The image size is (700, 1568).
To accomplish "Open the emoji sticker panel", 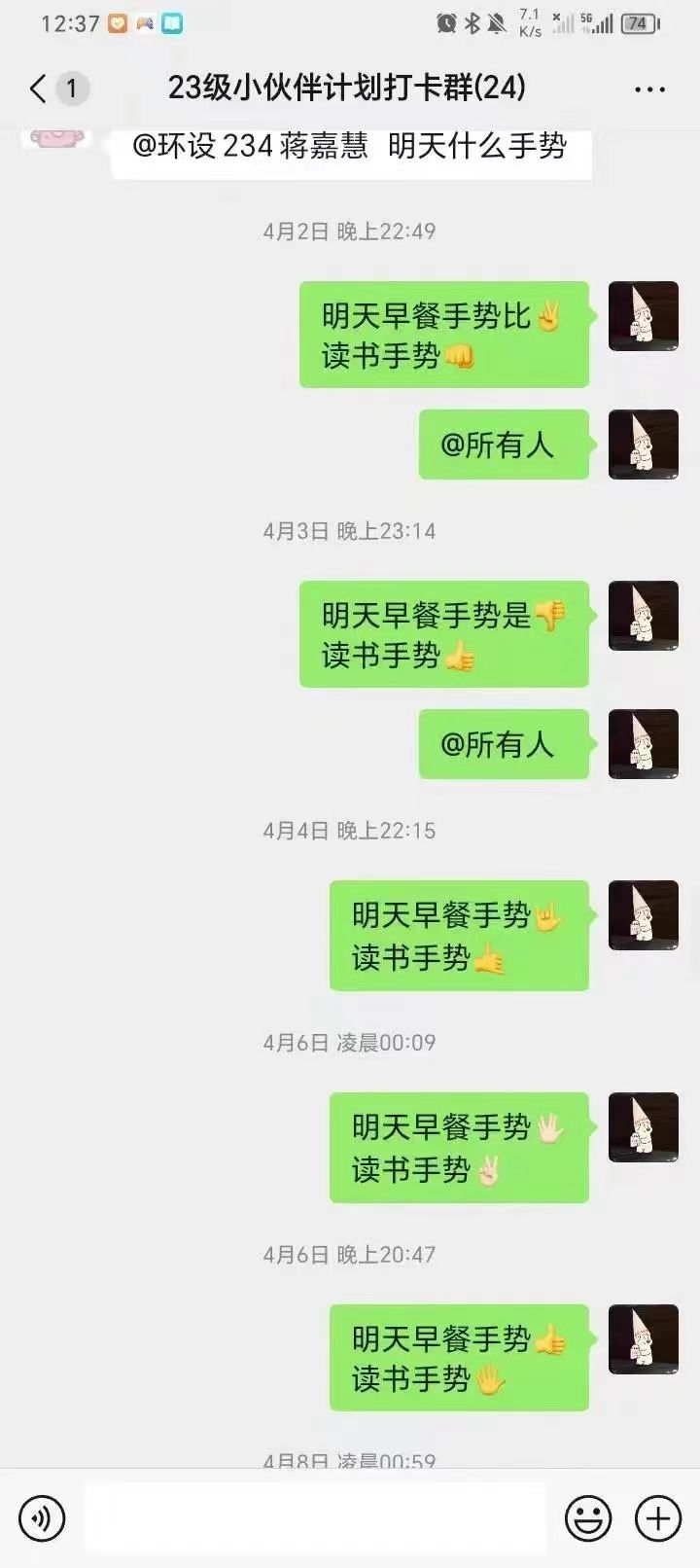I will tap(588, 1518).
